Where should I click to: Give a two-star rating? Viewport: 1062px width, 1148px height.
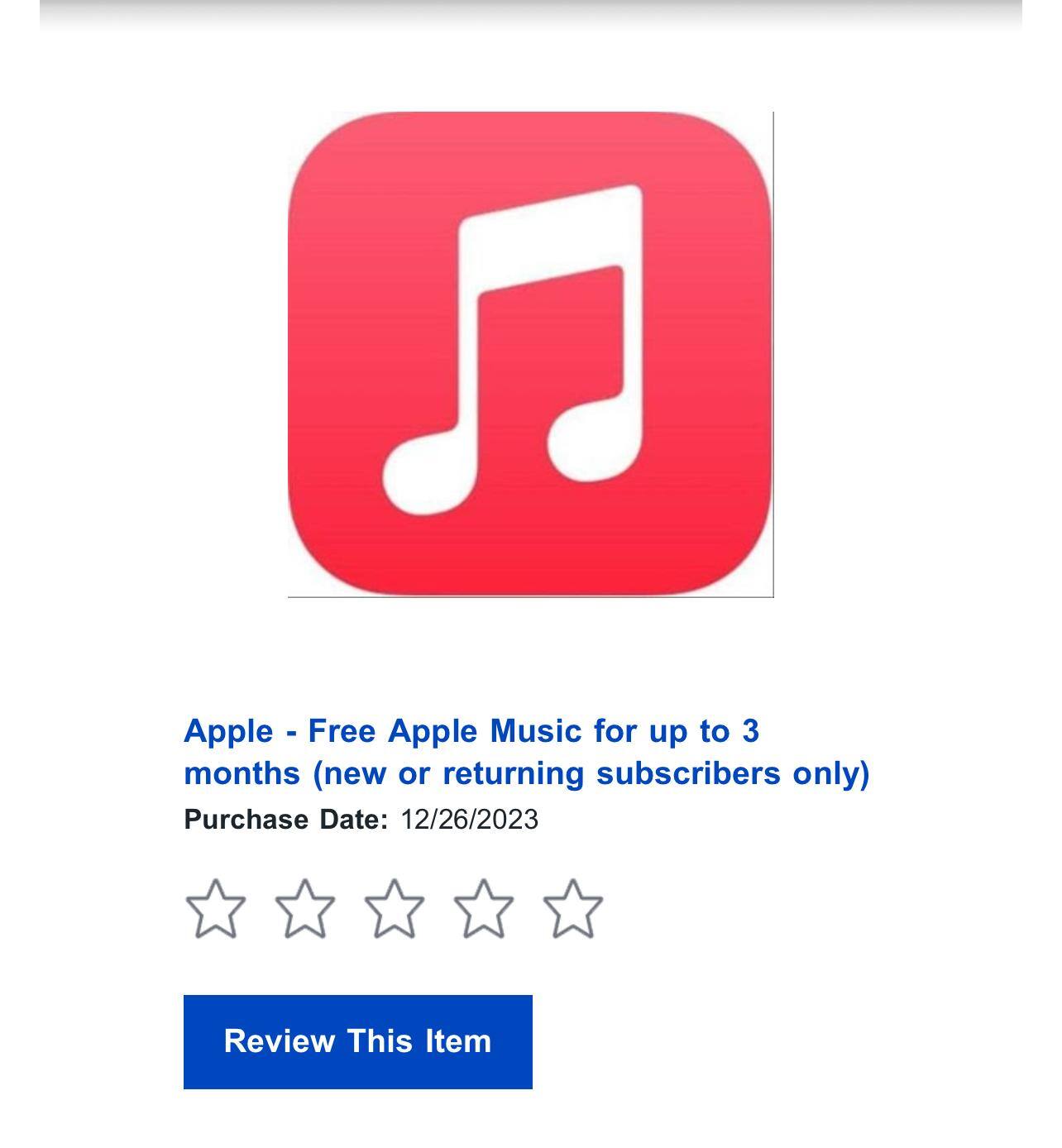coord(304,908)
